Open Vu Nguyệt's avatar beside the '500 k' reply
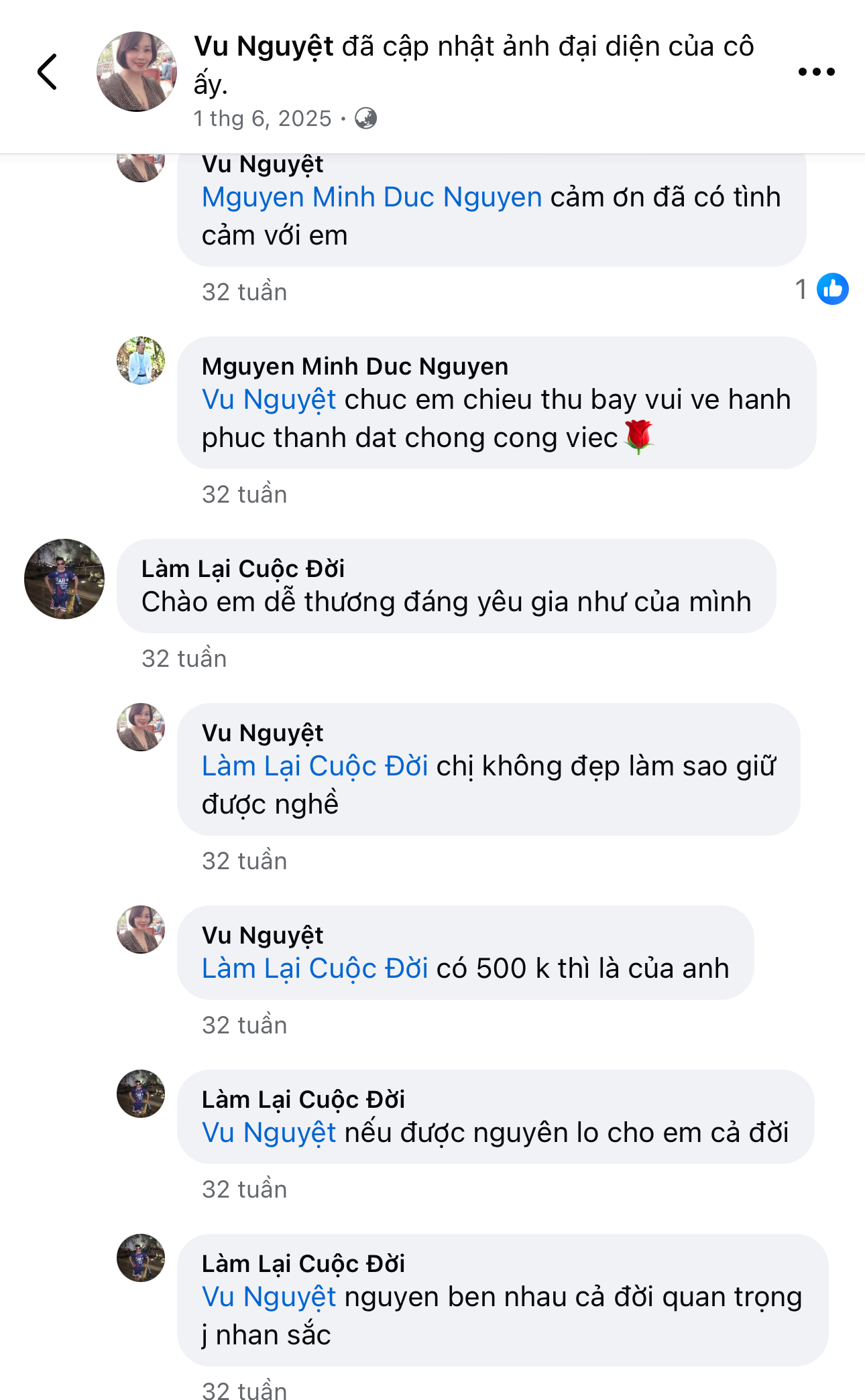Image resolution: width=865 pixels, height=1400 pixels. 141,930
